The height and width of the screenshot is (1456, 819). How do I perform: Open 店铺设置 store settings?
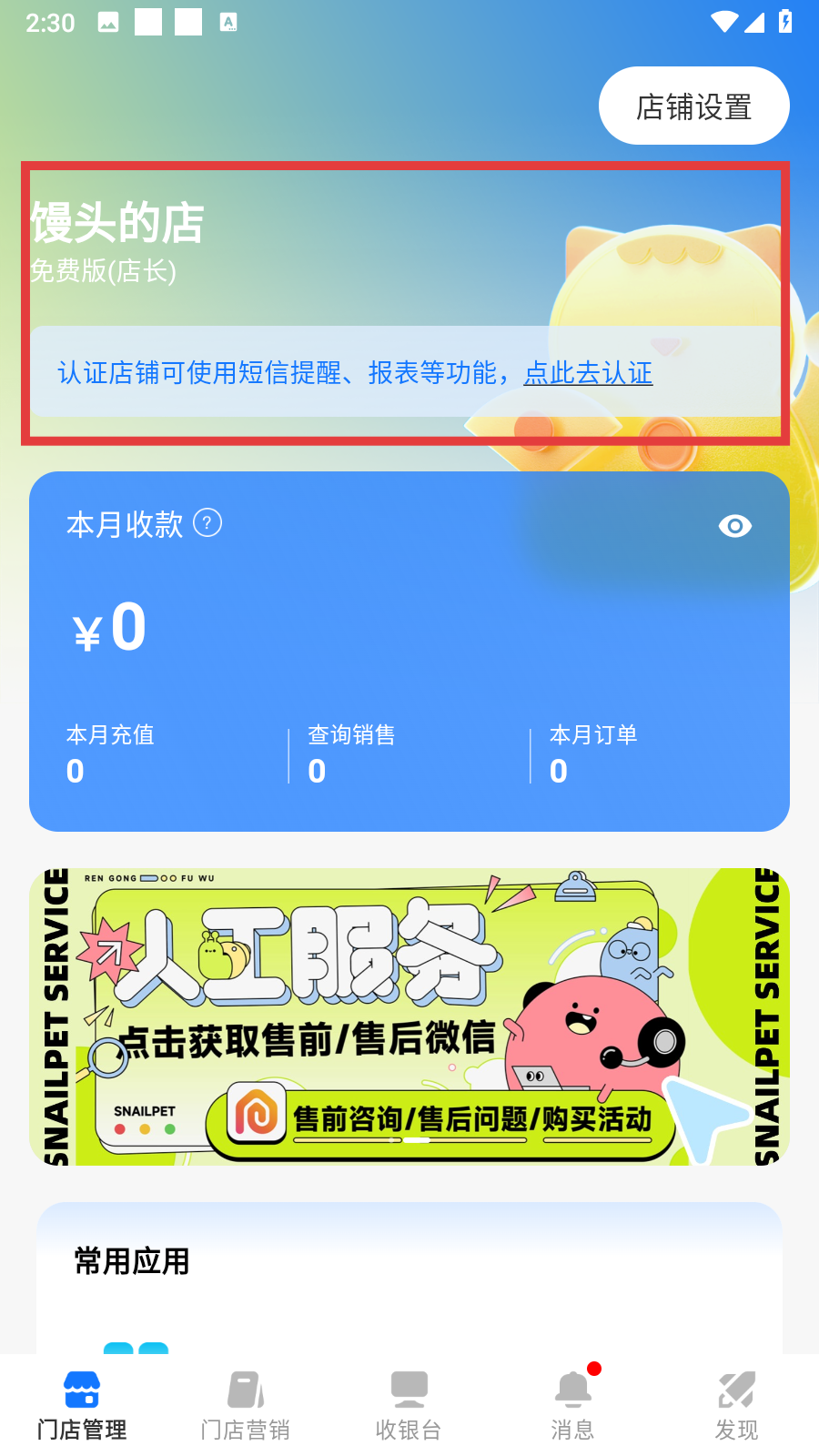coord(693,106)
